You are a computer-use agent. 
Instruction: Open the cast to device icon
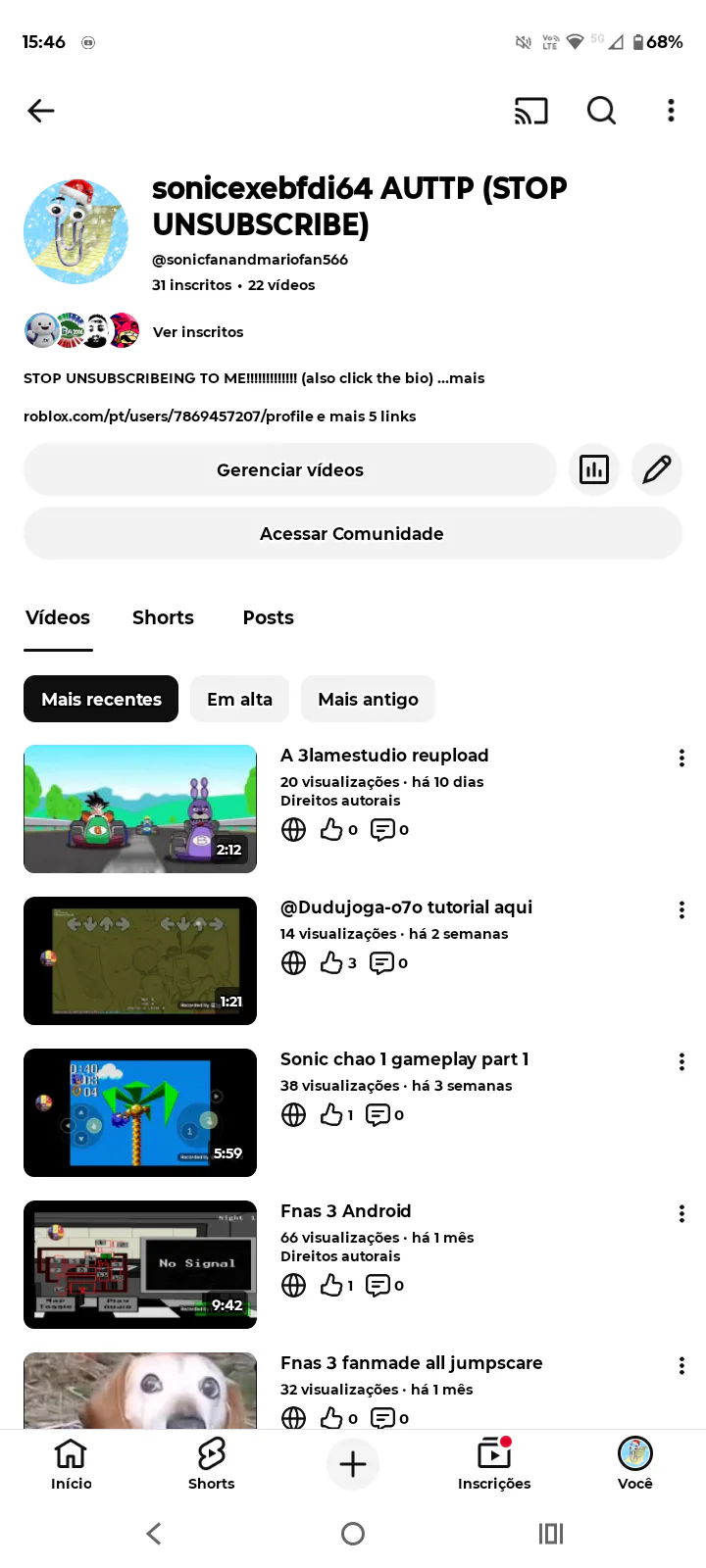(531, 111)
